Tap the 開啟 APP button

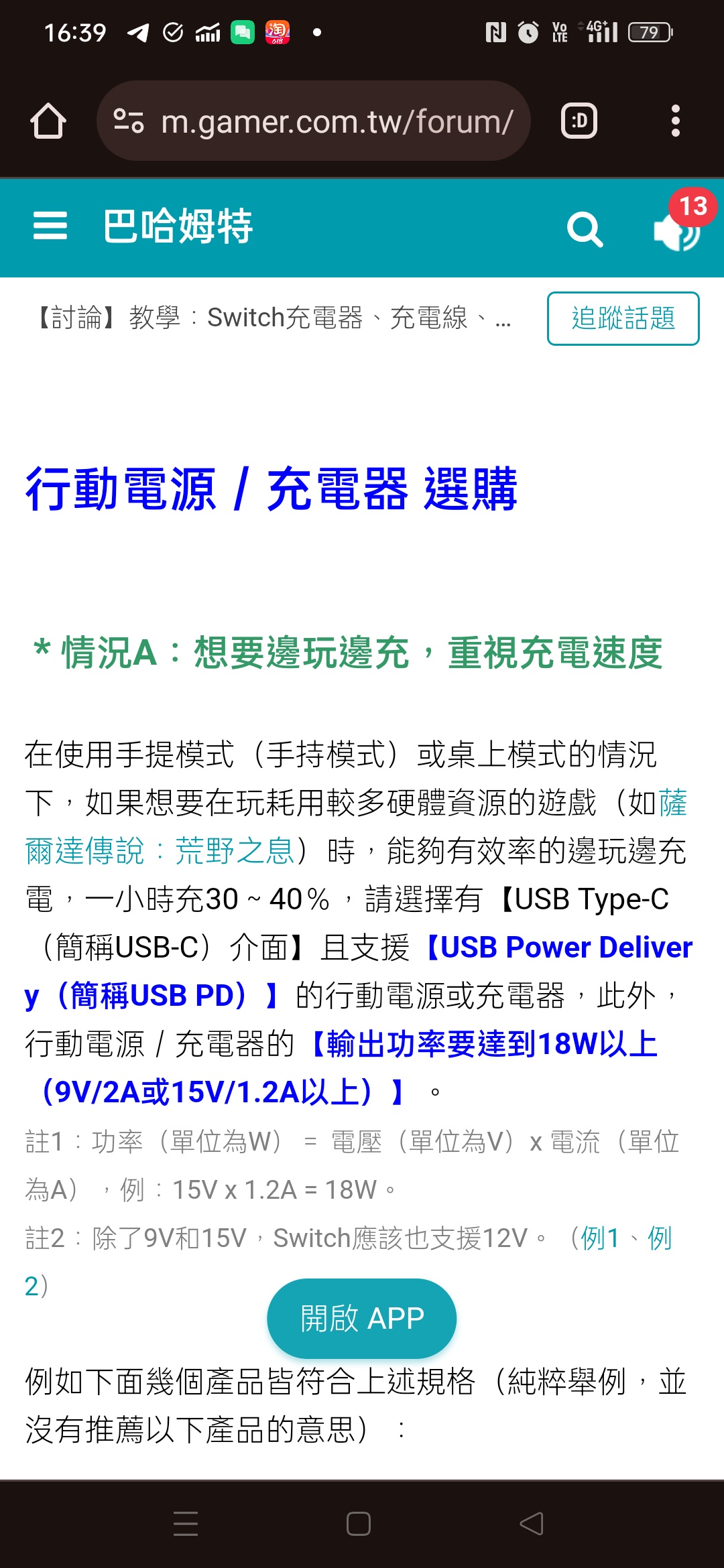click(x=362, y=1319)
